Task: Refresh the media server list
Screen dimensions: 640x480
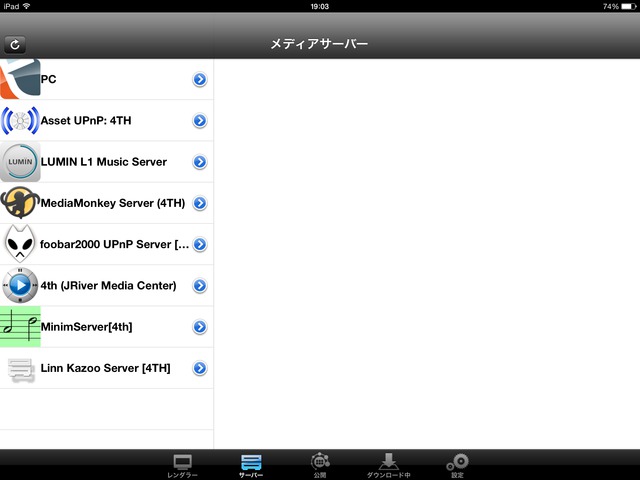Action: tap(15, 44)
